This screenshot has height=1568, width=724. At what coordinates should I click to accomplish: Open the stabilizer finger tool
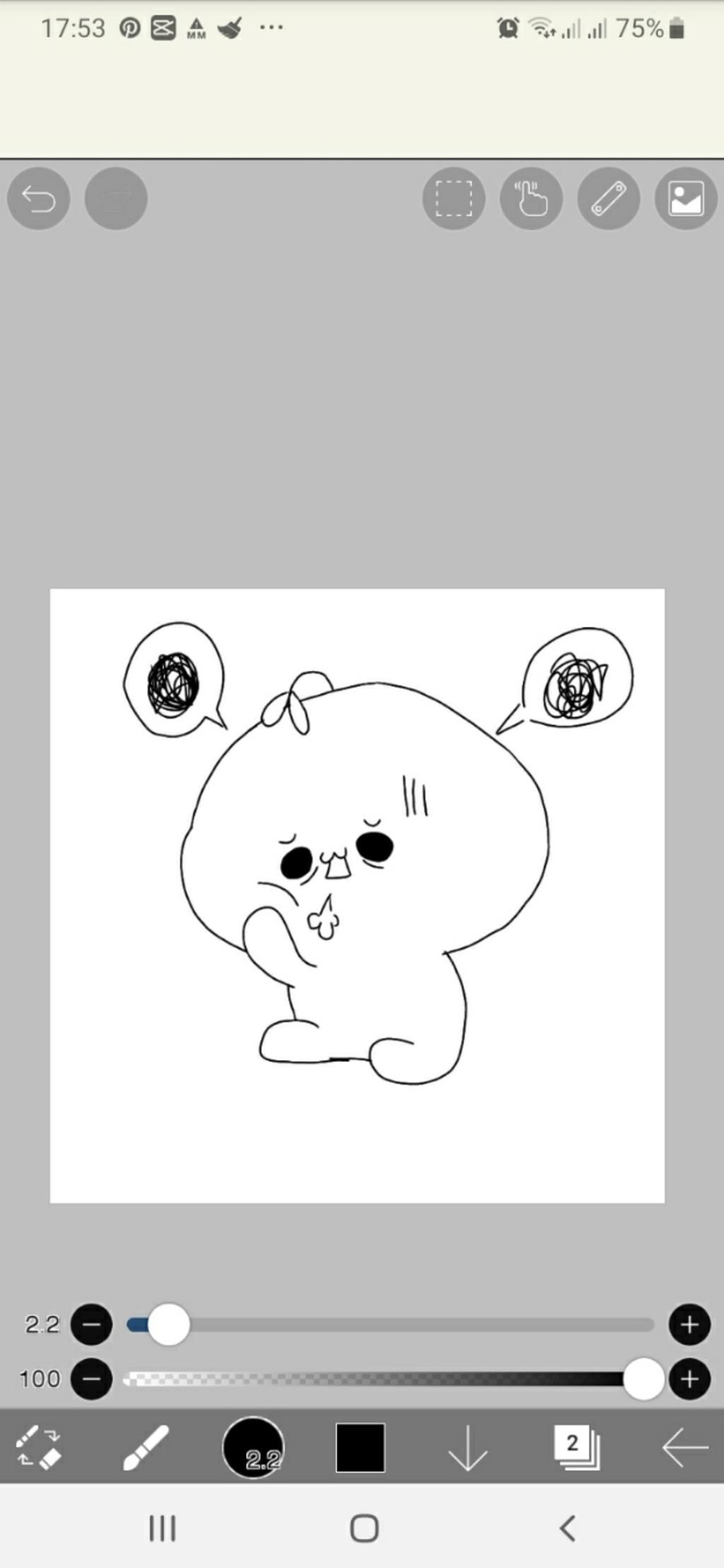531,199
